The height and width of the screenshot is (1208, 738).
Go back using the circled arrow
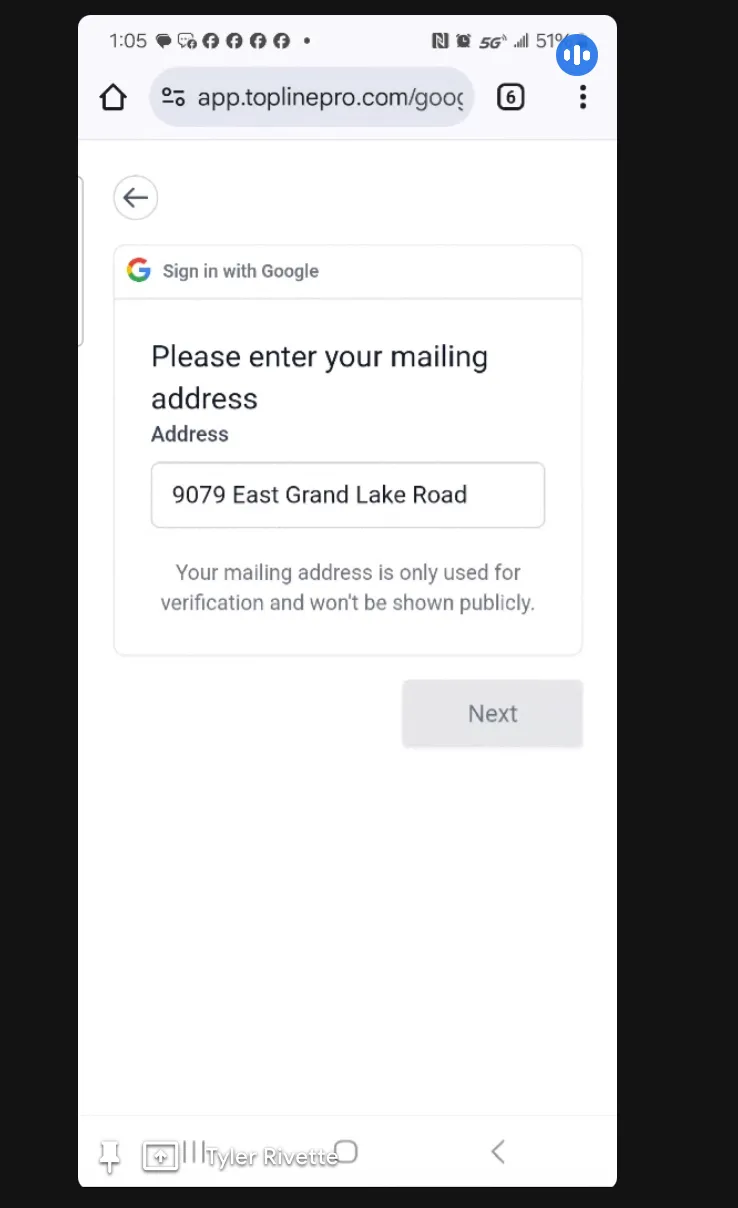[x=135, y=198]
